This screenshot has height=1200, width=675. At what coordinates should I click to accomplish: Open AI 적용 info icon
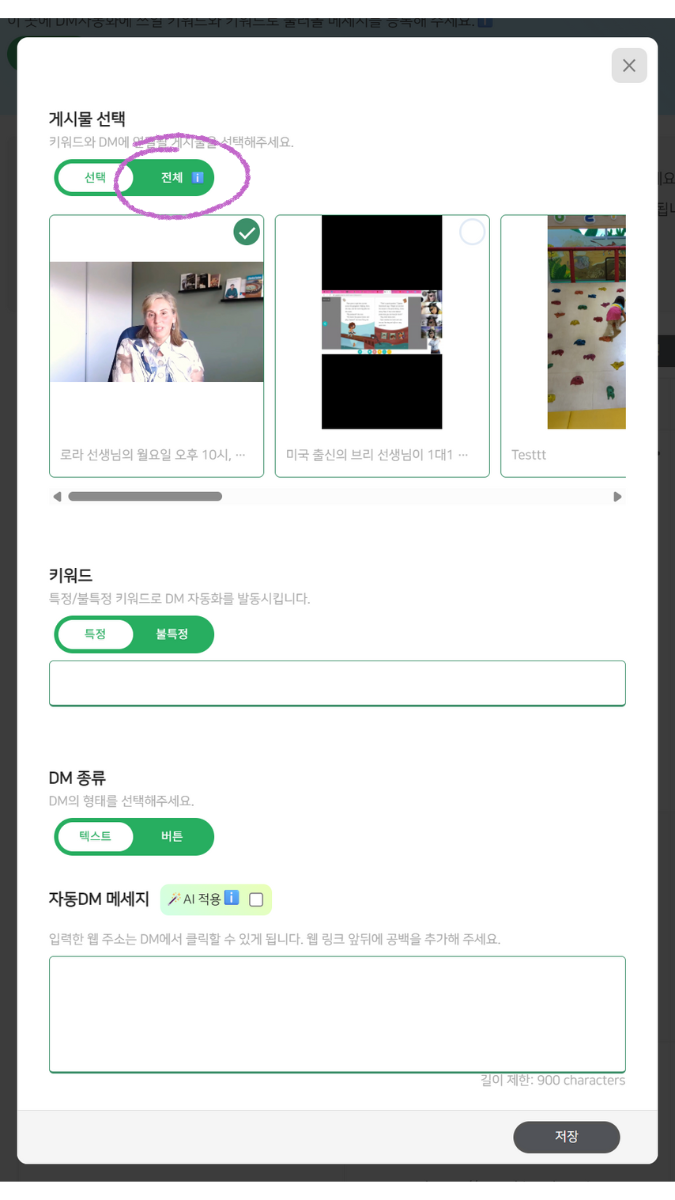(231, 898)
